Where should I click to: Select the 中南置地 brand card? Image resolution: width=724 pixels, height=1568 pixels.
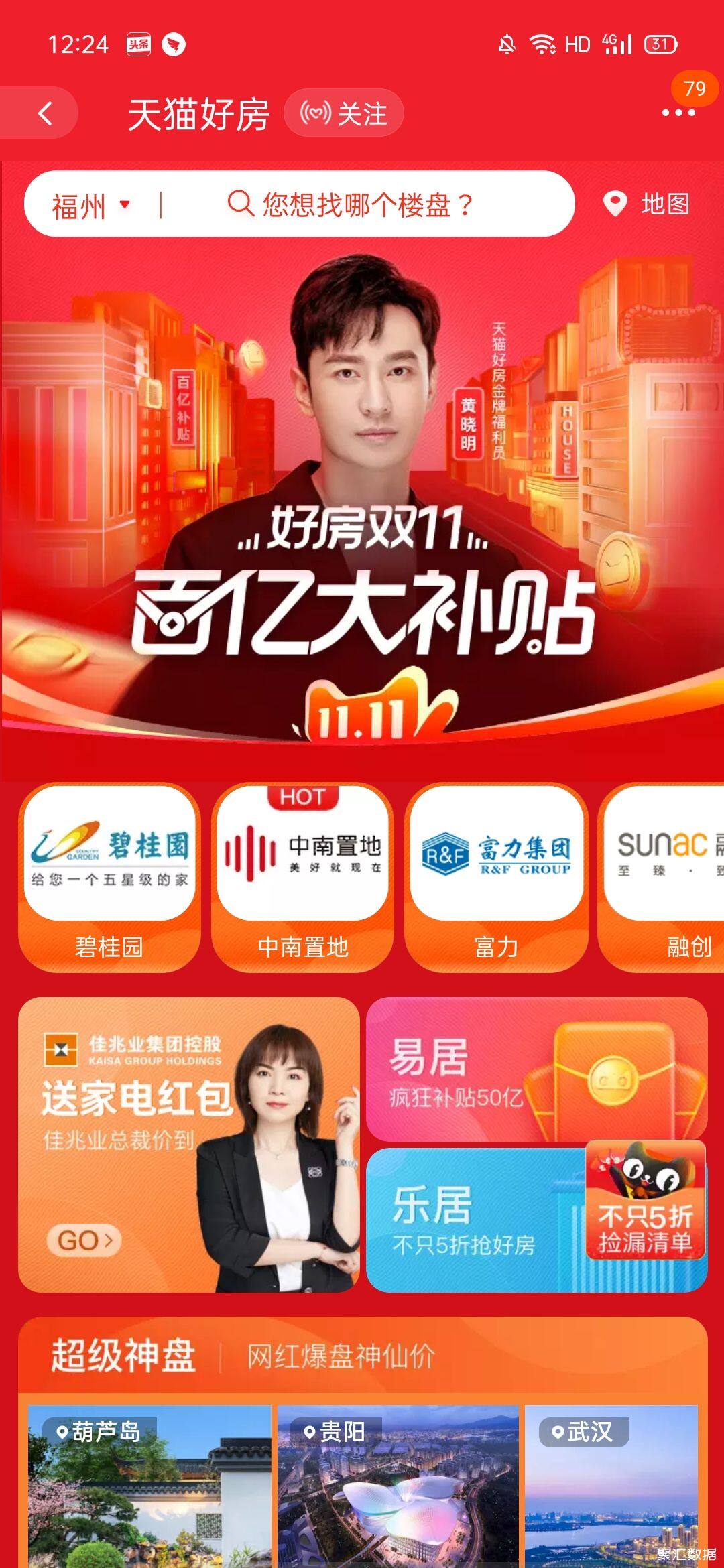(302, 876)
